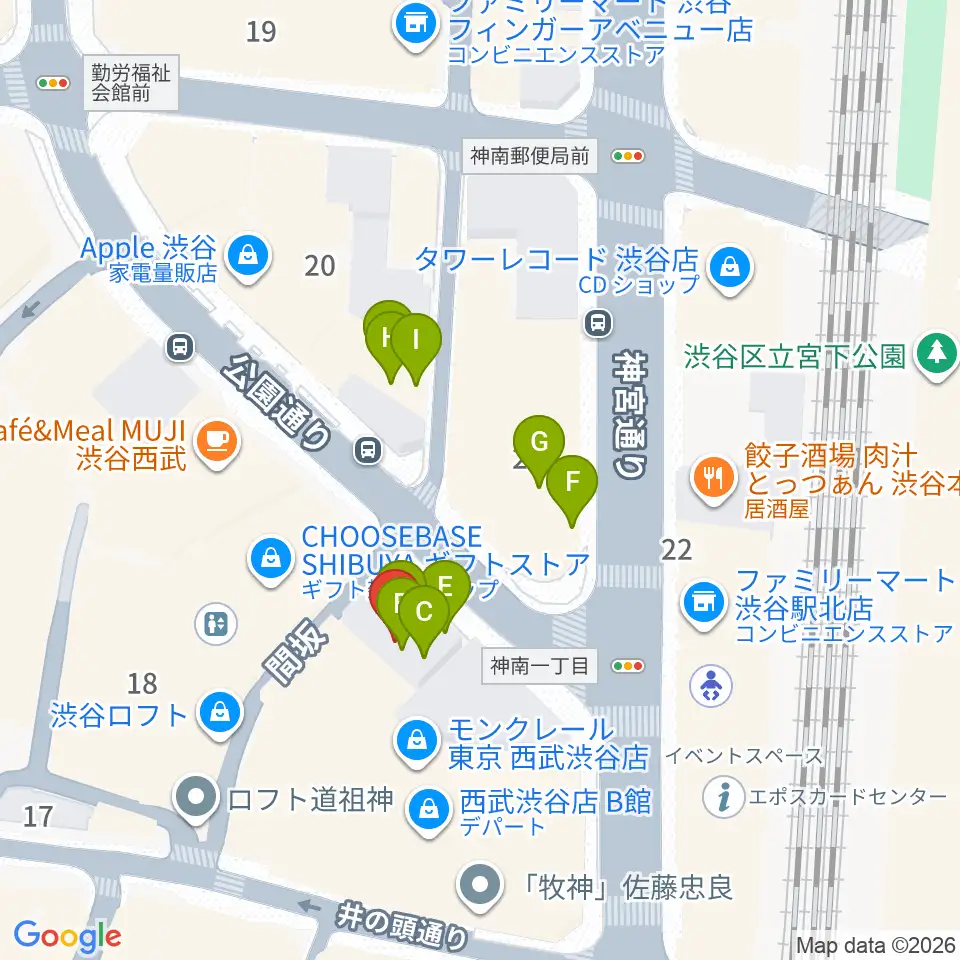Select the ロフト道祖神 landmark pin
The height and width of the screenshot is (960, 960).
tap(196, 798)
